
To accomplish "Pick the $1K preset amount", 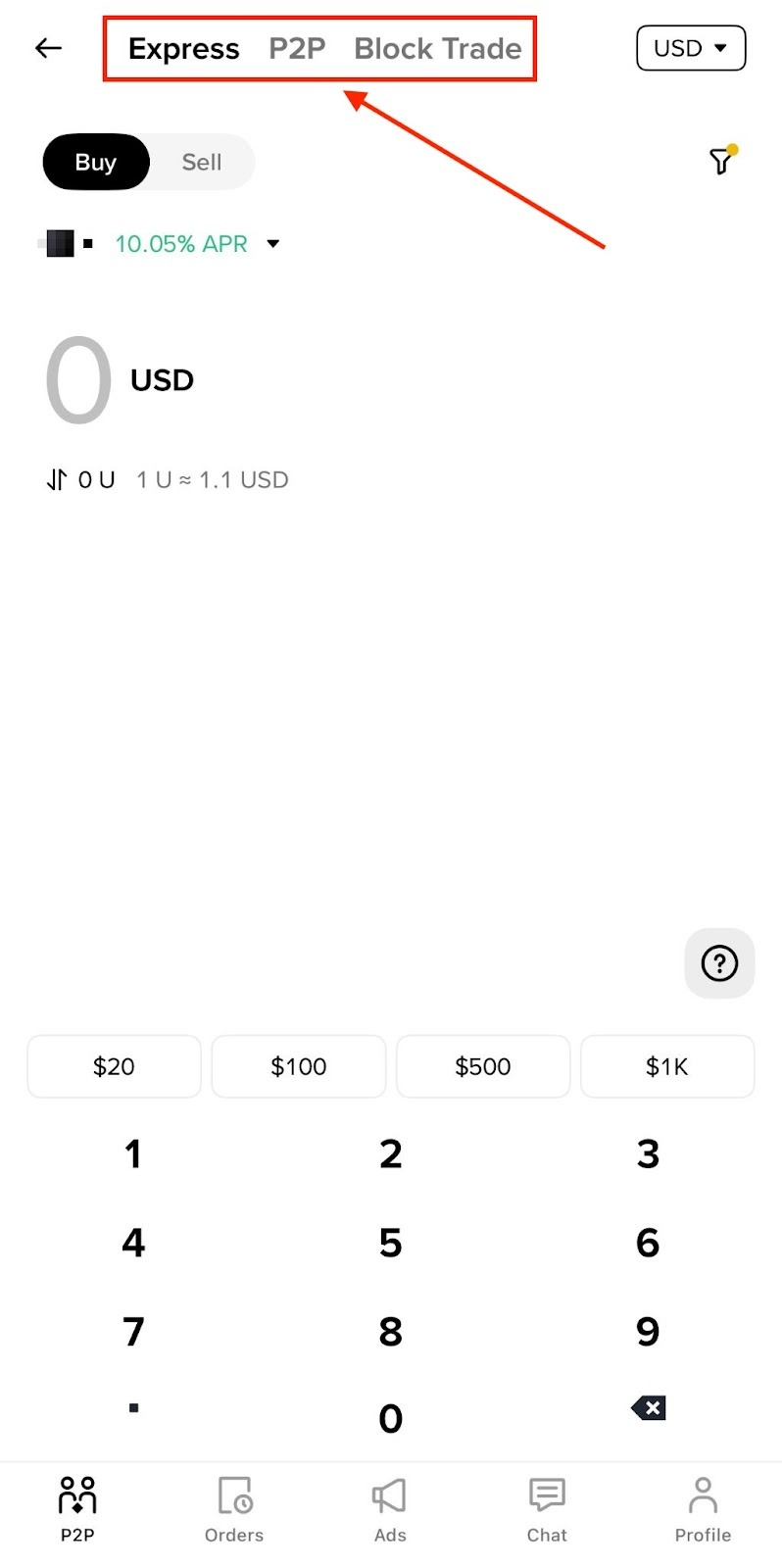I will tap(667, 1066).
